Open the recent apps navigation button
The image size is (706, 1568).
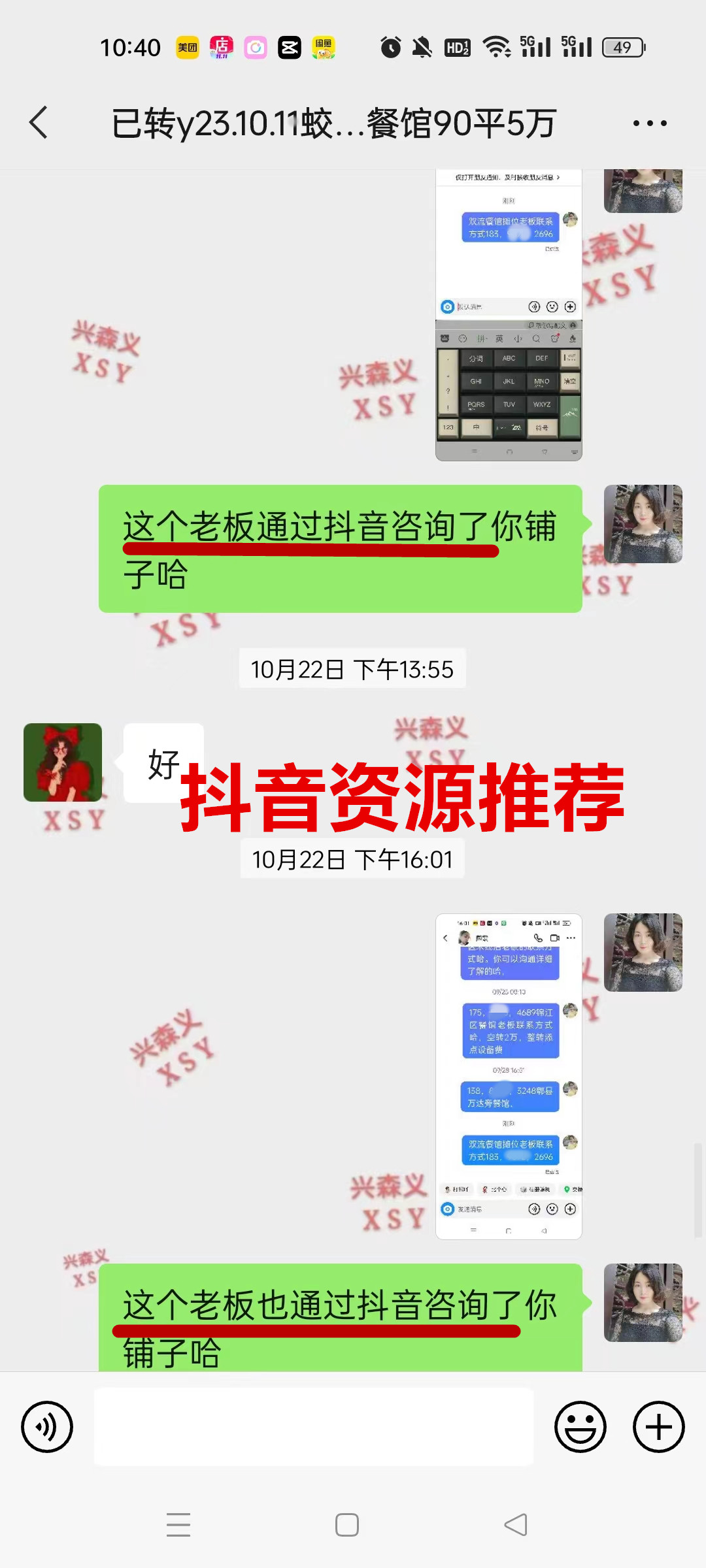pyautogui.click(x=178, y=1525)
